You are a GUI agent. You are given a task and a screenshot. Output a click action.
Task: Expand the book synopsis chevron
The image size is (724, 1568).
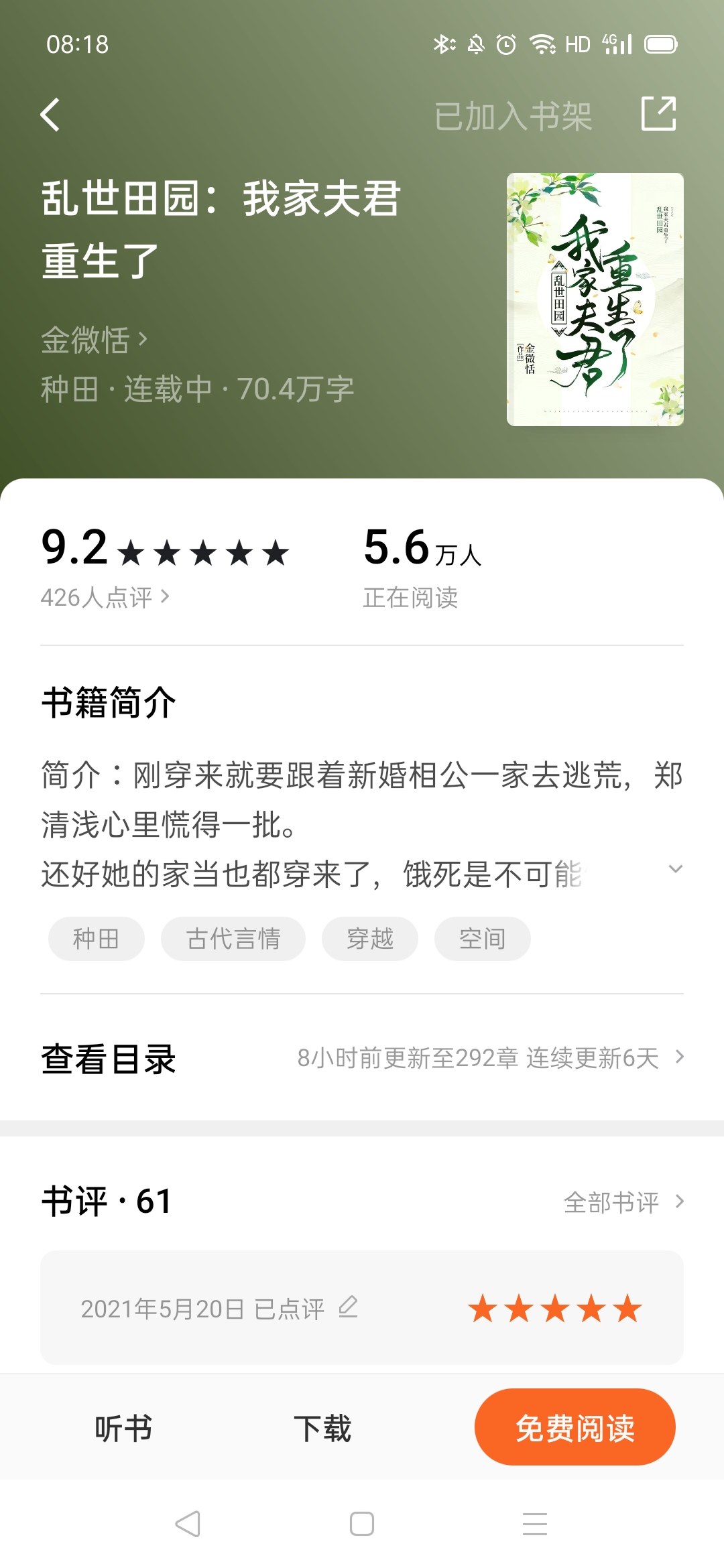pos(676,869)
